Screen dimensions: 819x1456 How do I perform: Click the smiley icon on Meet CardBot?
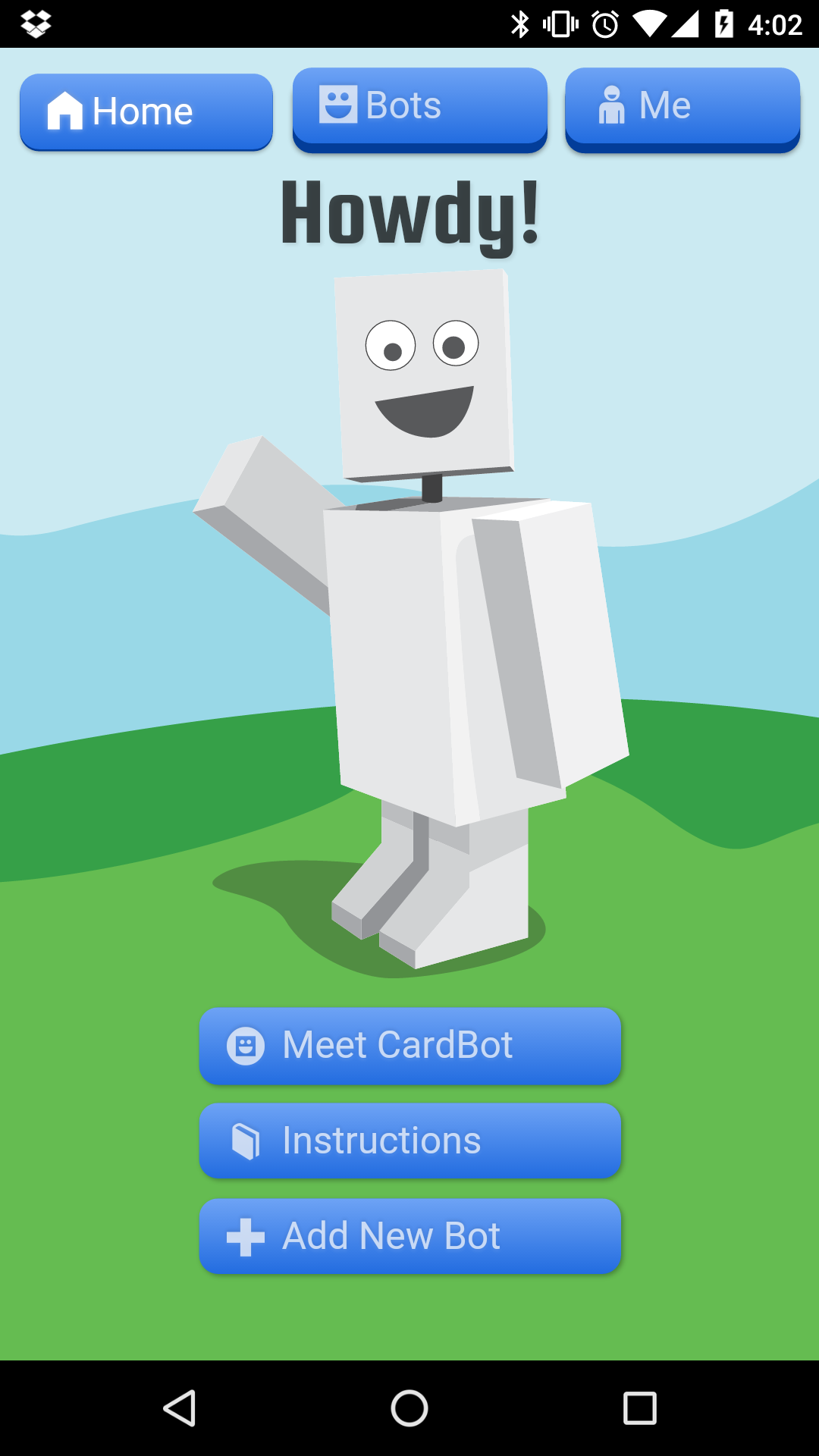(246, 1044)
